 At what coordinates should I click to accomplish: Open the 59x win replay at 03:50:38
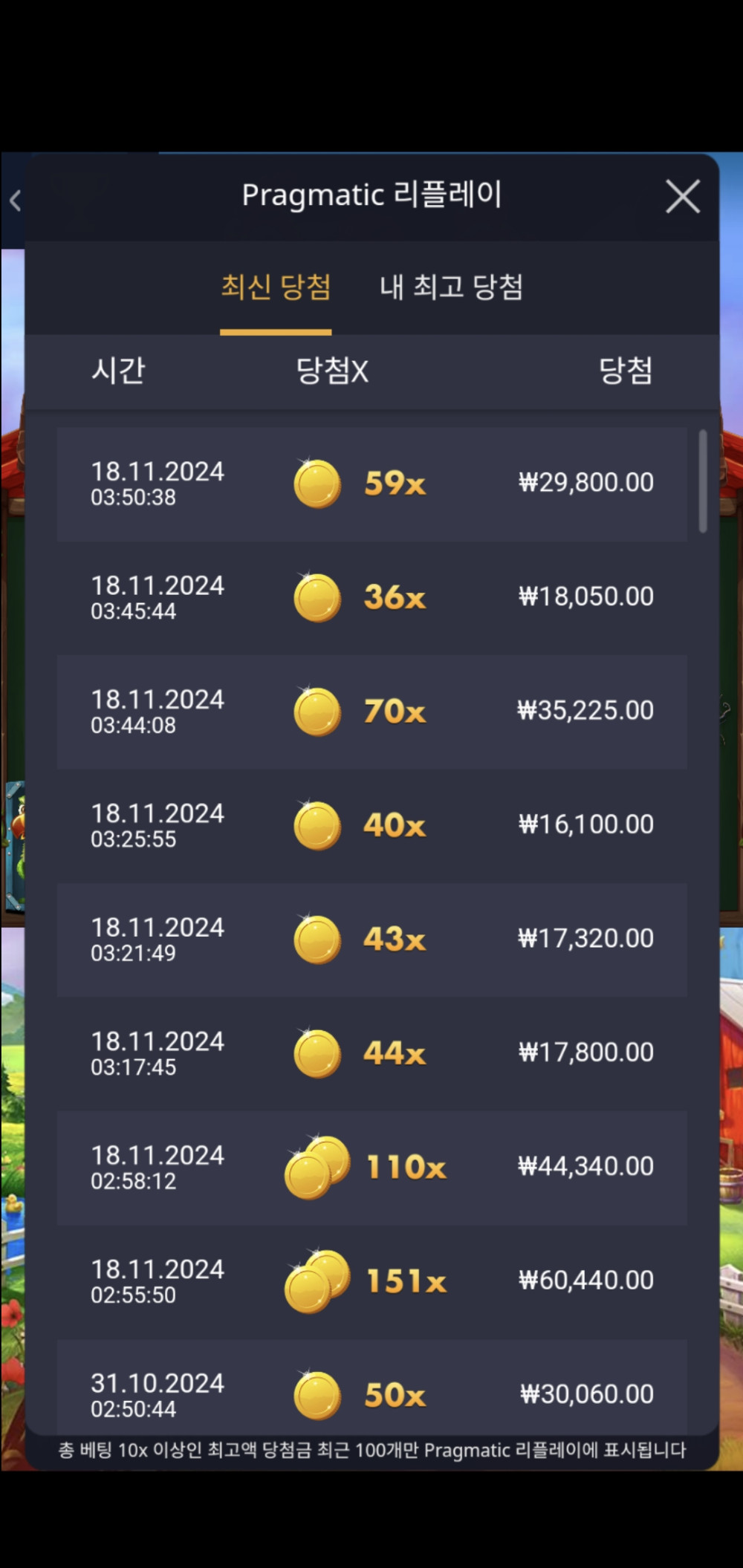coord(371,484)
